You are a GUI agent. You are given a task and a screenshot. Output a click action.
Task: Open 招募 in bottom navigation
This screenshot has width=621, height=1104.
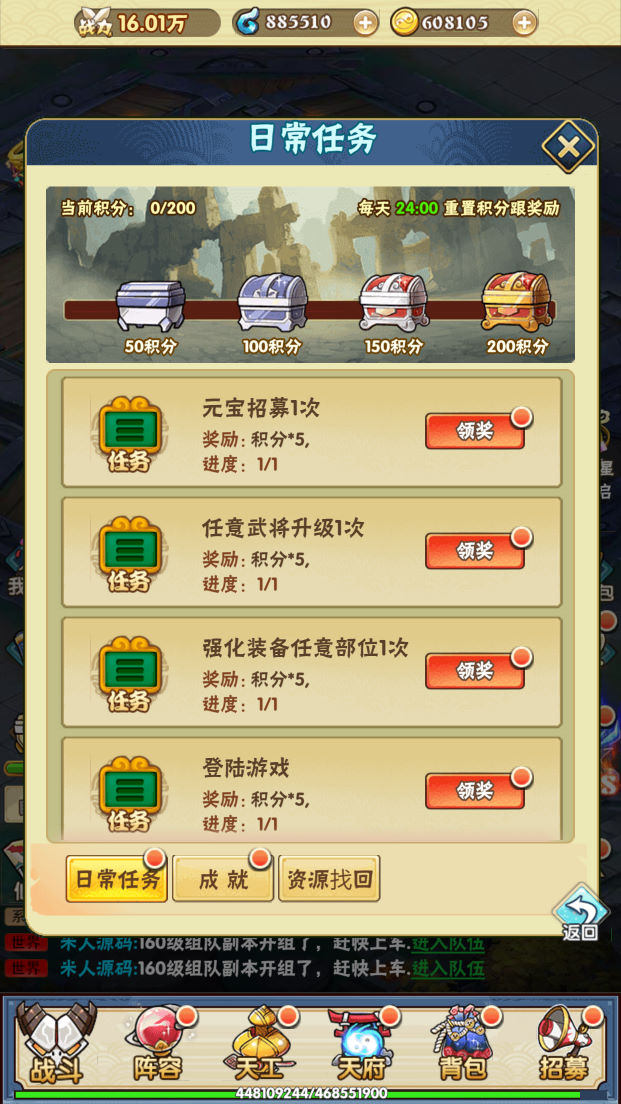564,1045
